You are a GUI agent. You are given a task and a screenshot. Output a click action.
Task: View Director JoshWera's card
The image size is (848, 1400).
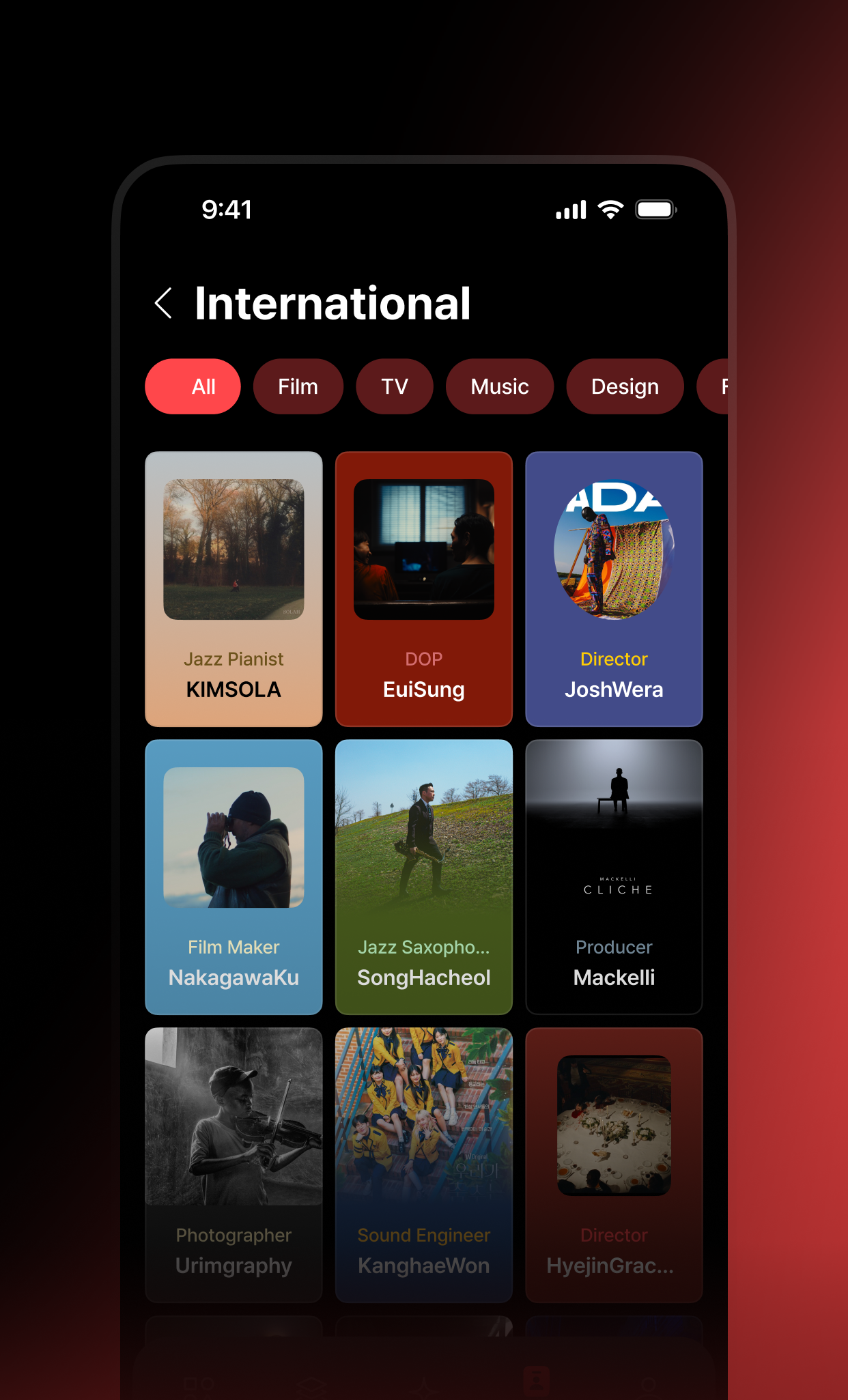click(x=613, y=588)
